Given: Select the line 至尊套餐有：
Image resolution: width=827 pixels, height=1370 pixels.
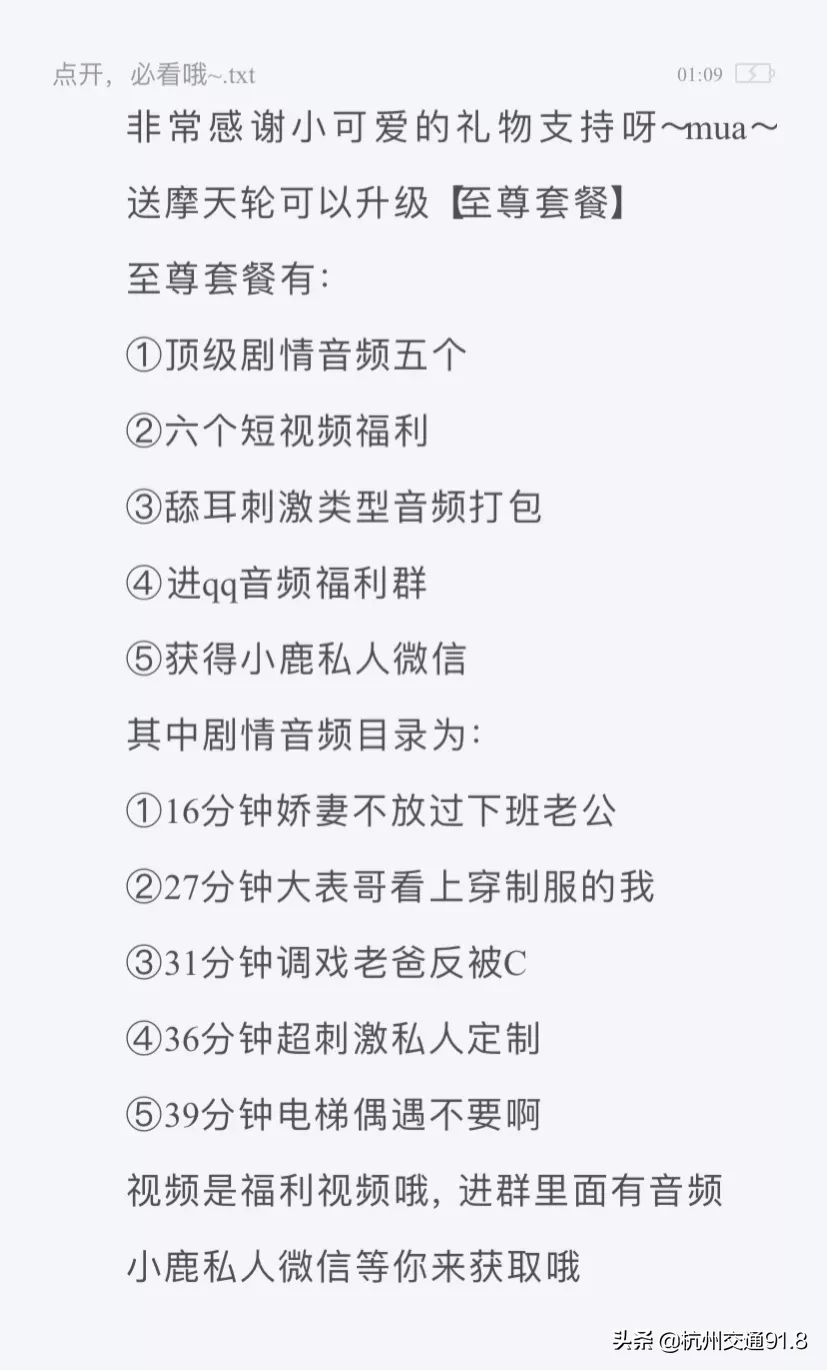Looking at the screenshot, I should tap(225, 278).
